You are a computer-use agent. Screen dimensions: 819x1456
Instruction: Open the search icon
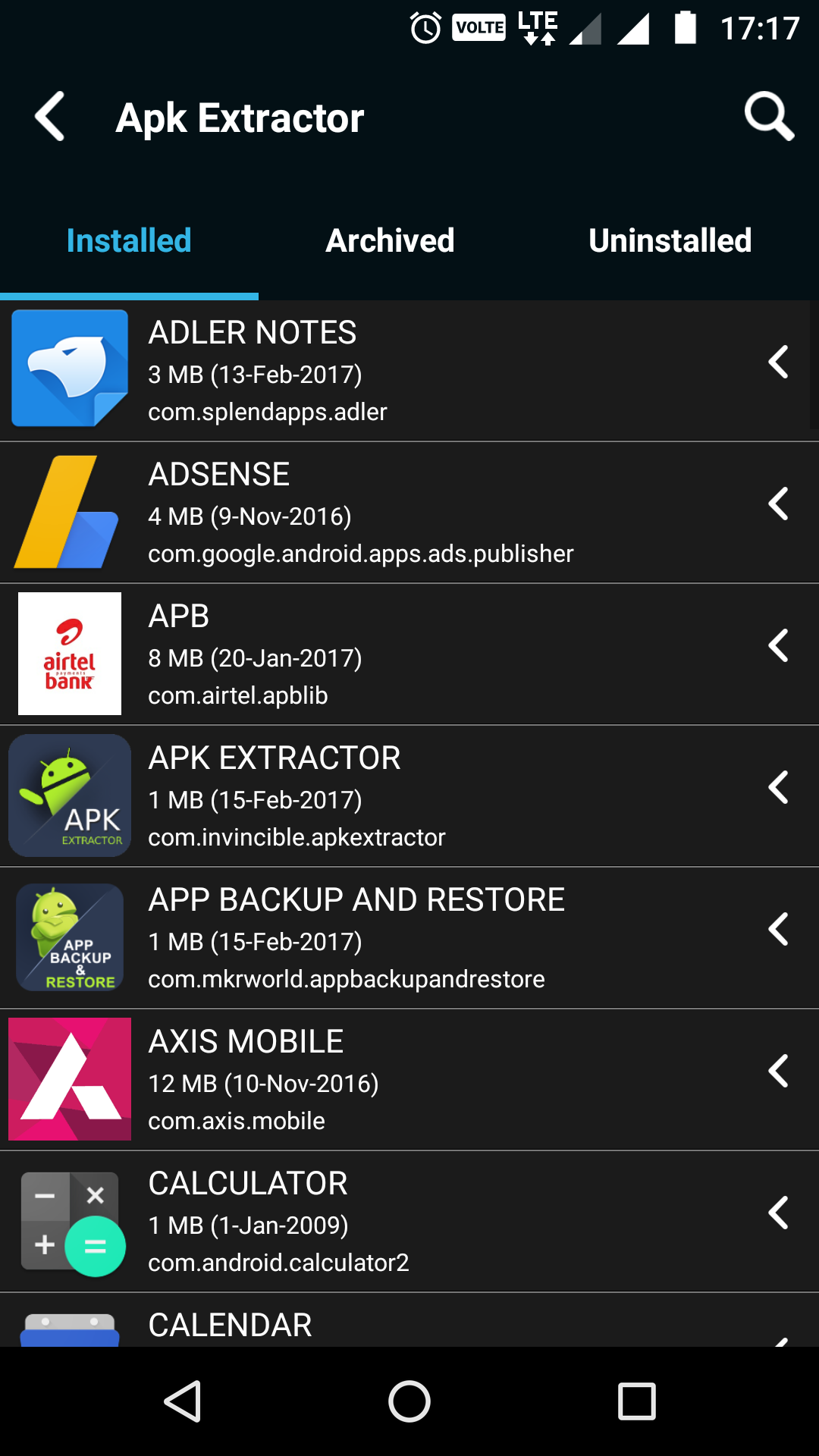768,117
